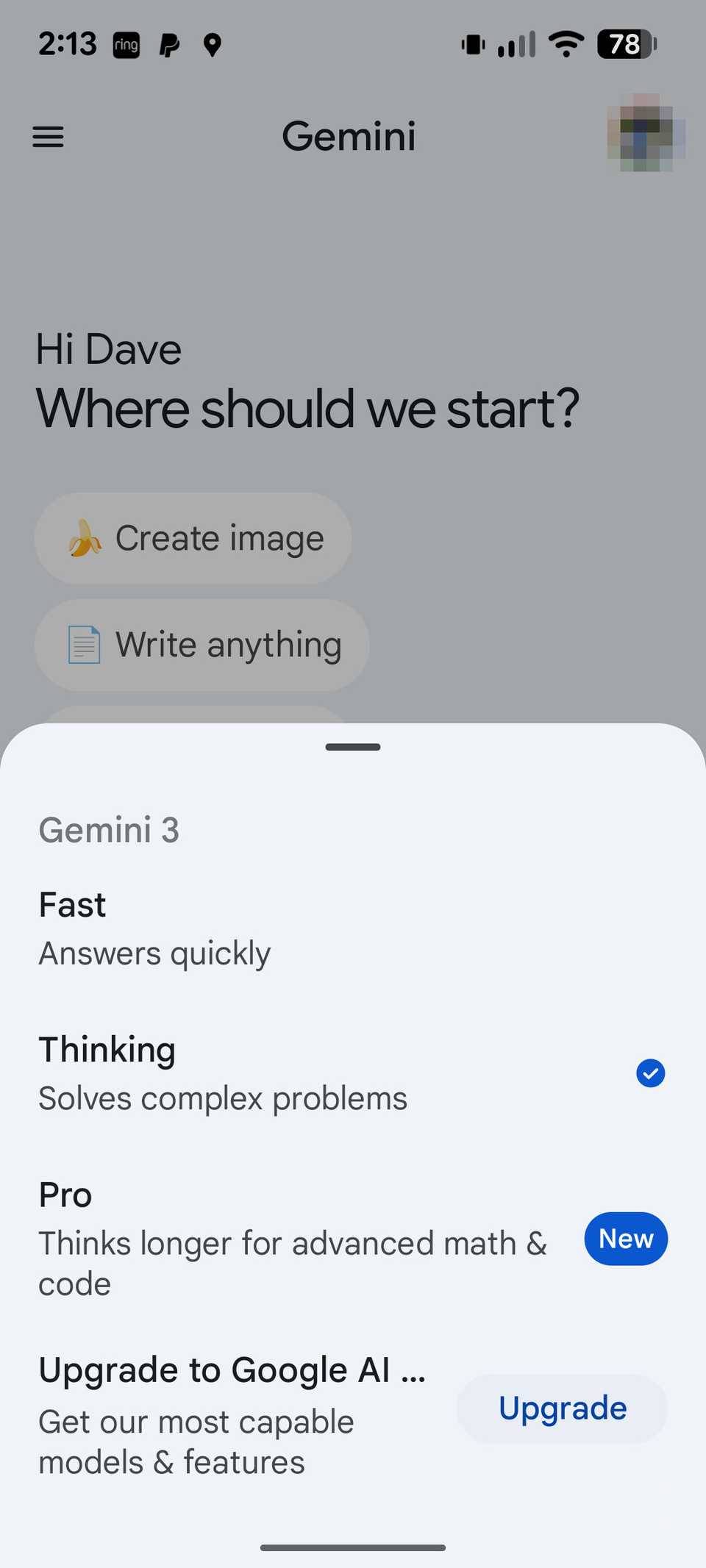The image size is (706, 1568).
Task: Tap the location pin status icon
Action: click(x=212, y=44)
